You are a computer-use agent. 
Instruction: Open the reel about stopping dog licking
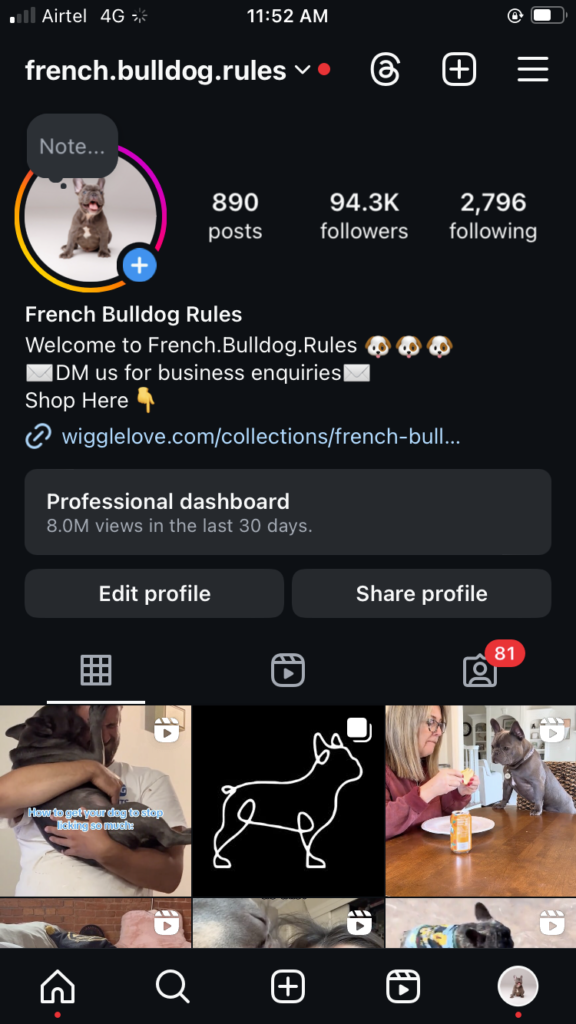[95, 801]
